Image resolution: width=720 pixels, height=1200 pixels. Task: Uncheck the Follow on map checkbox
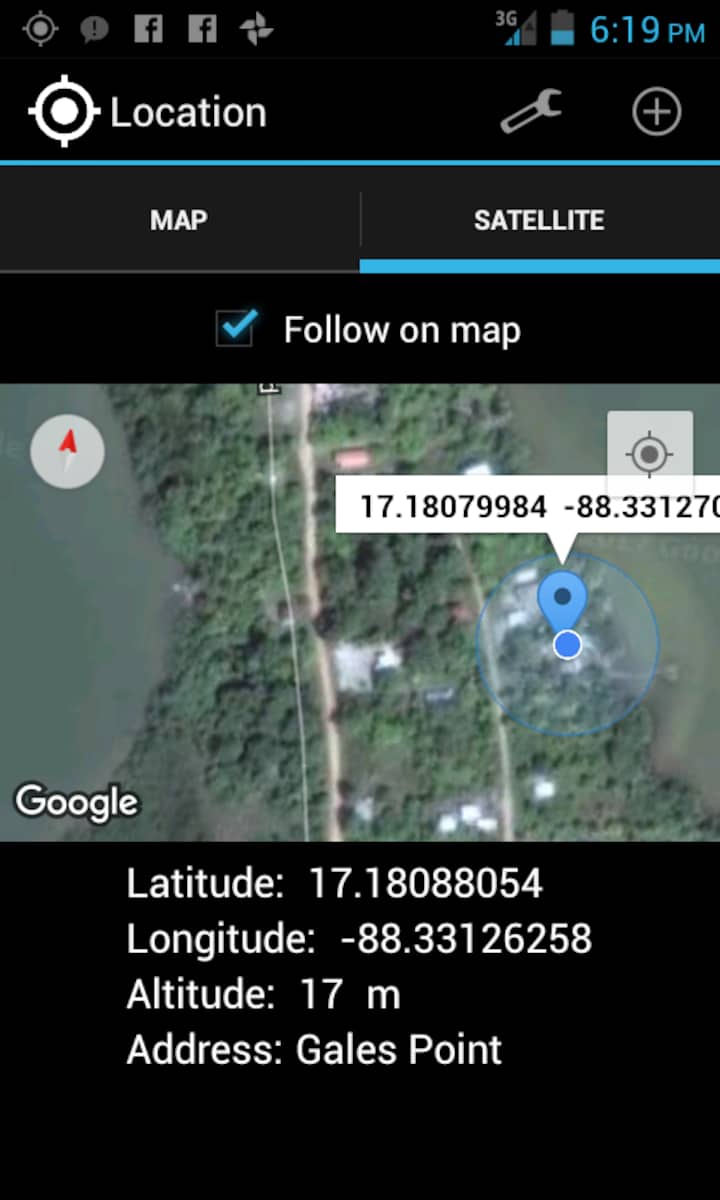coord(237,329)
